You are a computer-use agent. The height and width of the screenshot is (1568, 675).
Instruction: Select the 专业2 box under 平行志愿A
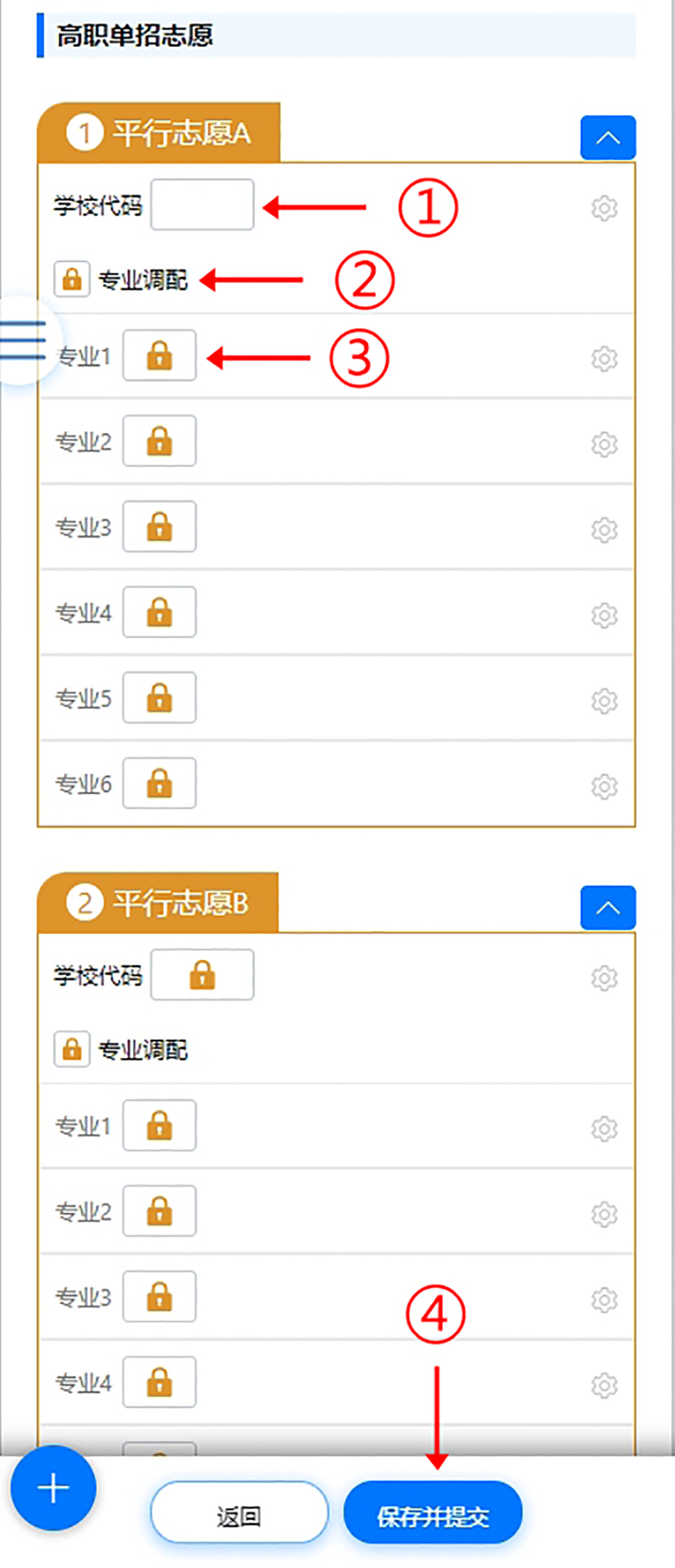pyautogui.click(x=159, y=441)
